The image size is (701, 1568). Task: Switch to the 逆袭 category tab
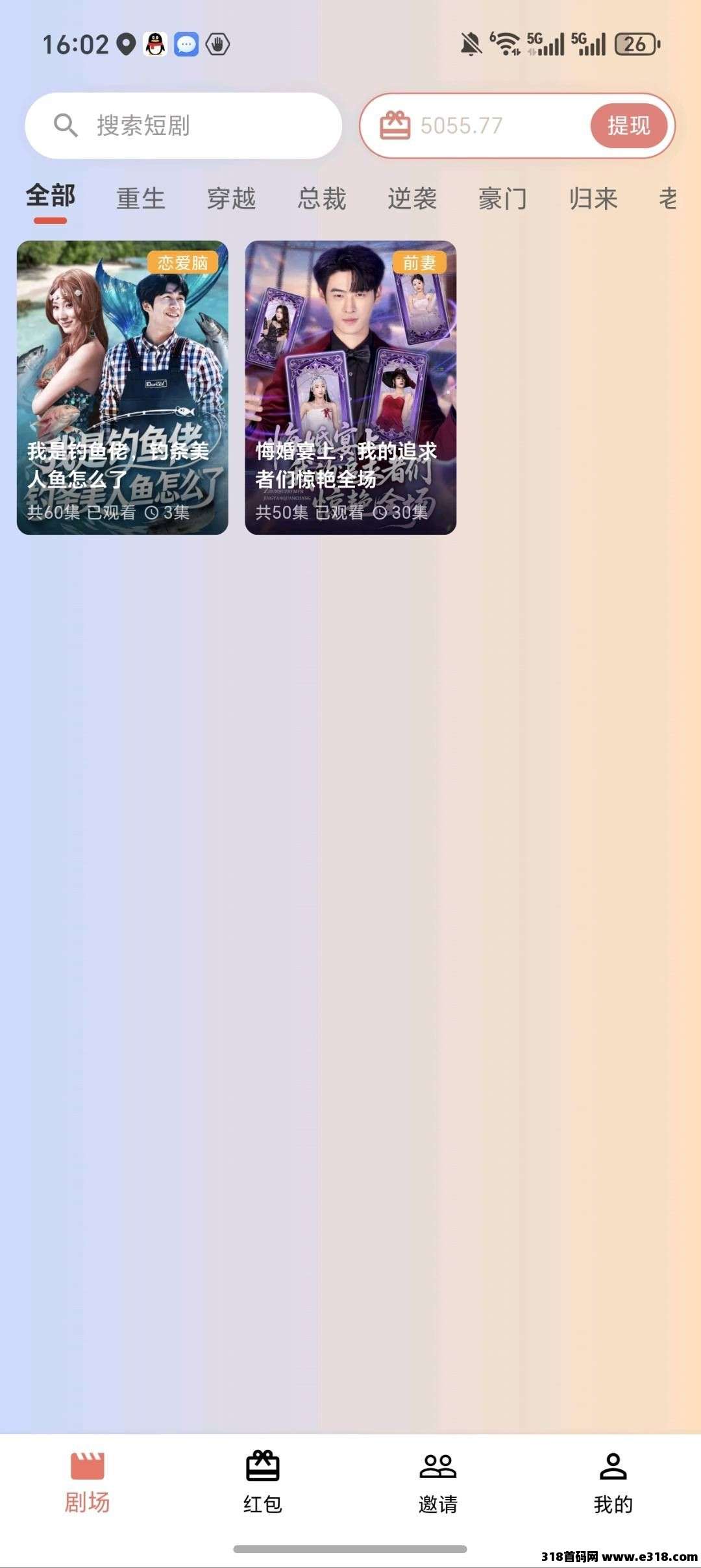click(412, 199)
